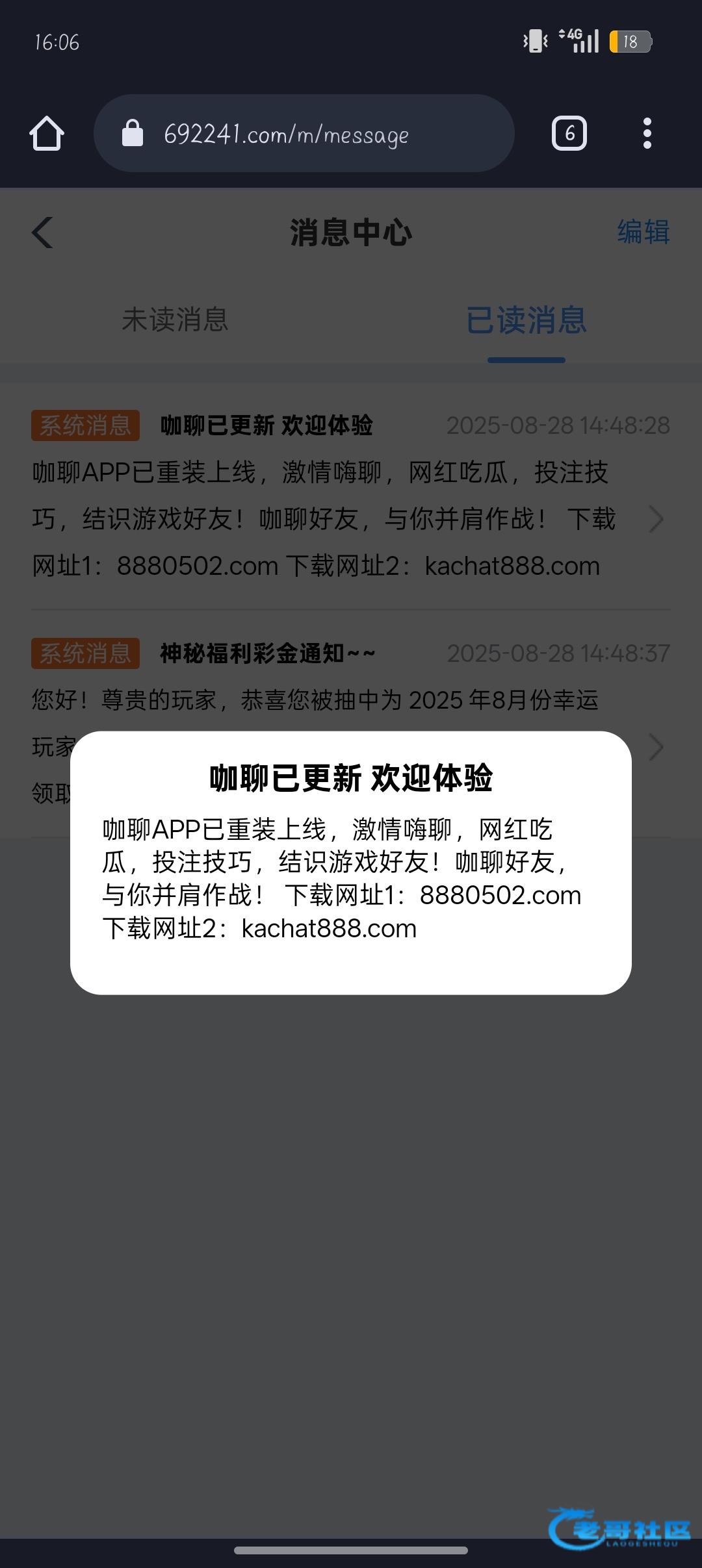
Task: Select the 已读消息 tab
Action: (526, 320)
